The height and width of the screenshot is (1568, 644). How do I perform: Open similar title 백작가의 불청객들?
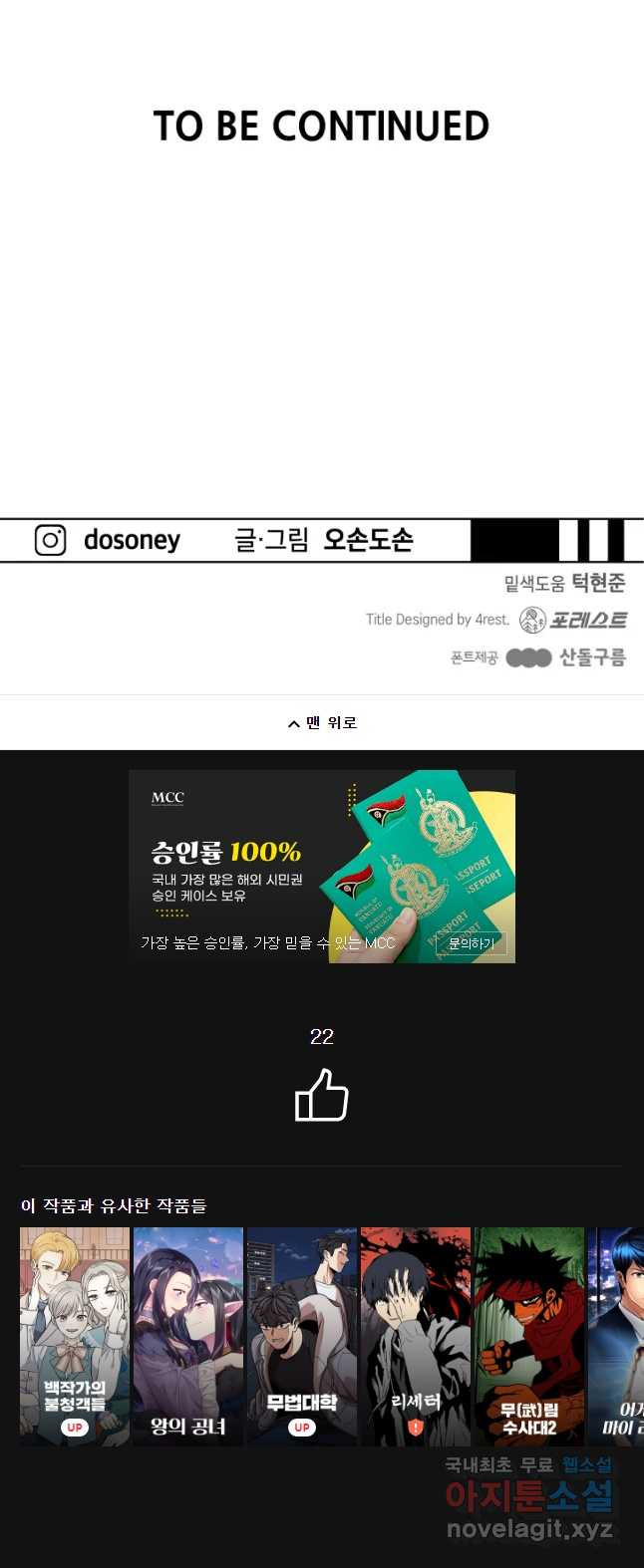click(x=75, y=1336)
